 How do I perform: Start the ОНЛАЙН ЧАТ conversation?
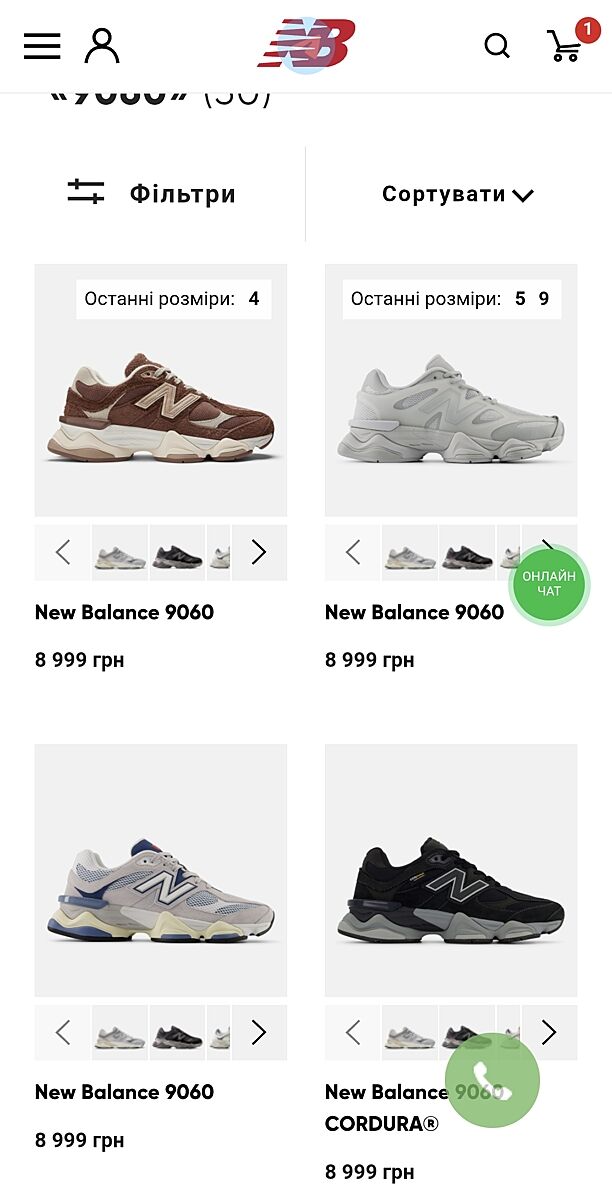click(548, 583)
